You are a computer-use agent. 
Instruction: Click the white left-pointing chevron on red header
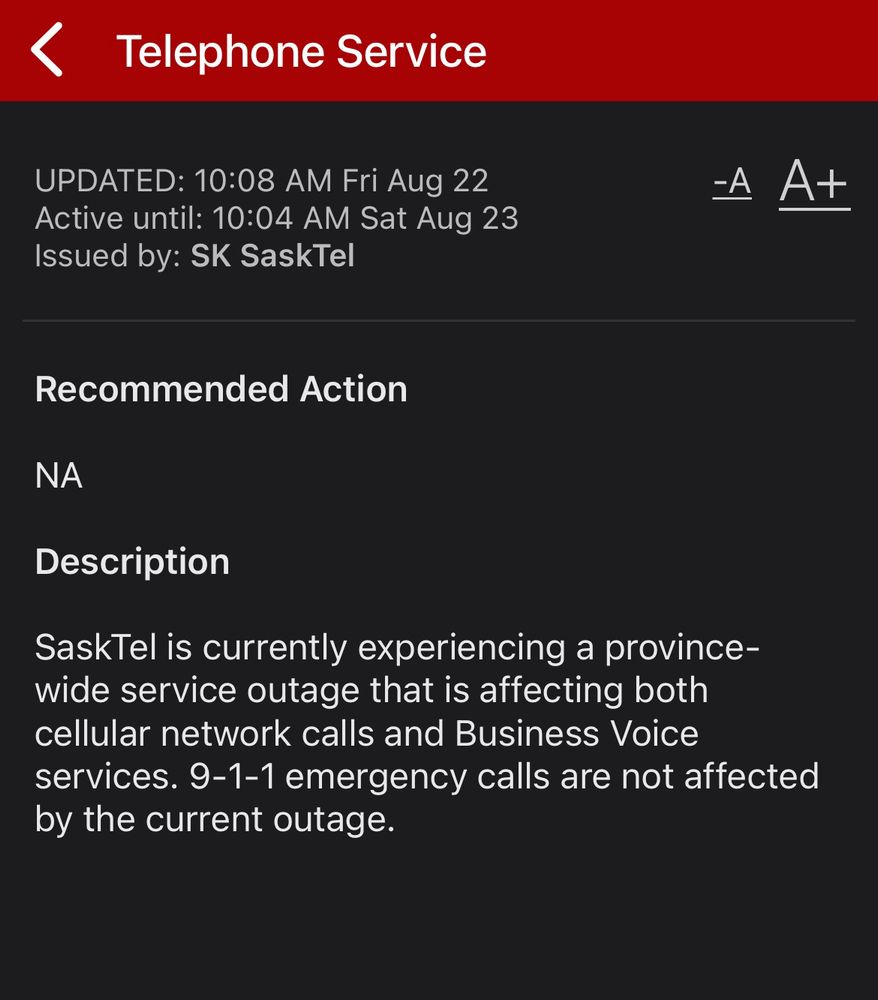click(x=48, y=50)
